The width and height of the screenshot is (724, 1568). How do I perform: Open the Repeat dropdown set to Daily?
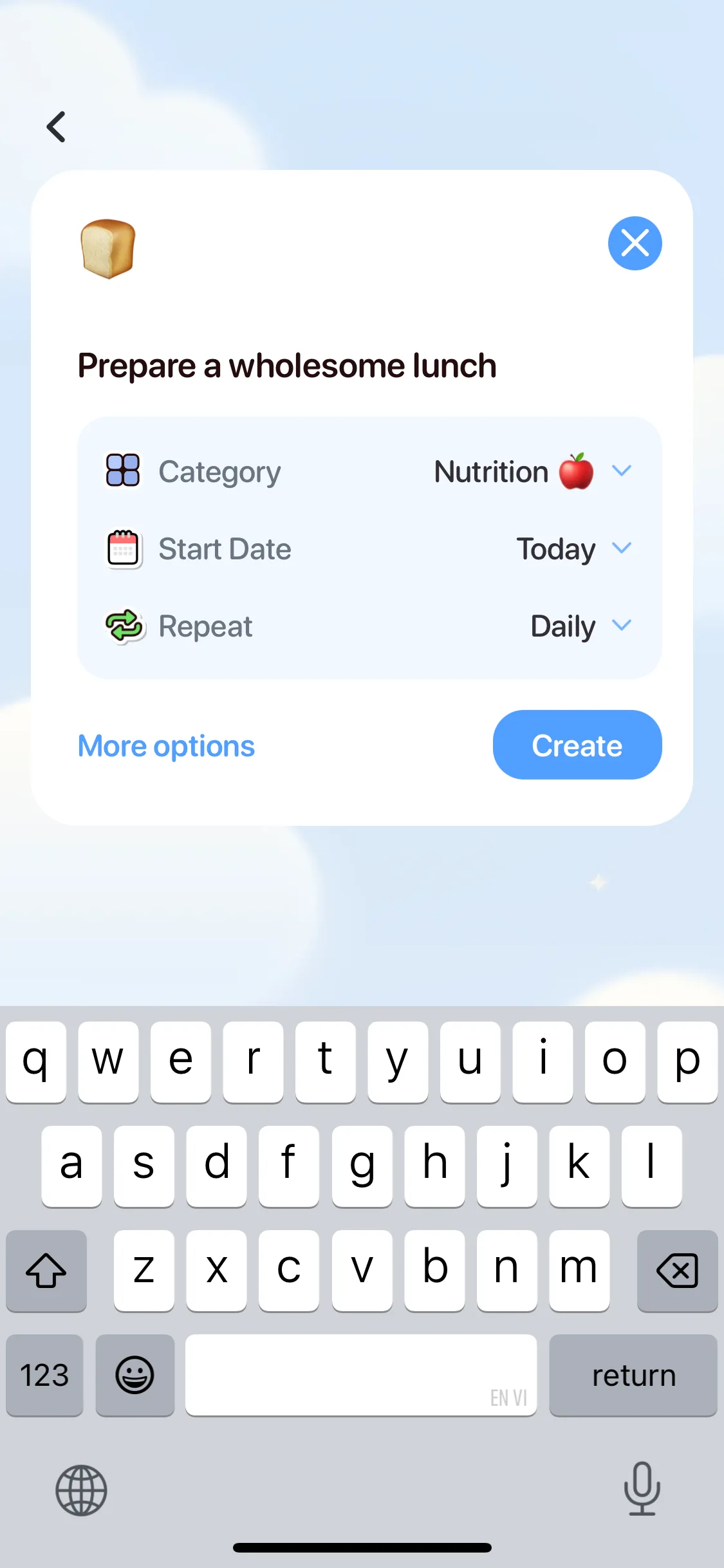coord(580,626)
